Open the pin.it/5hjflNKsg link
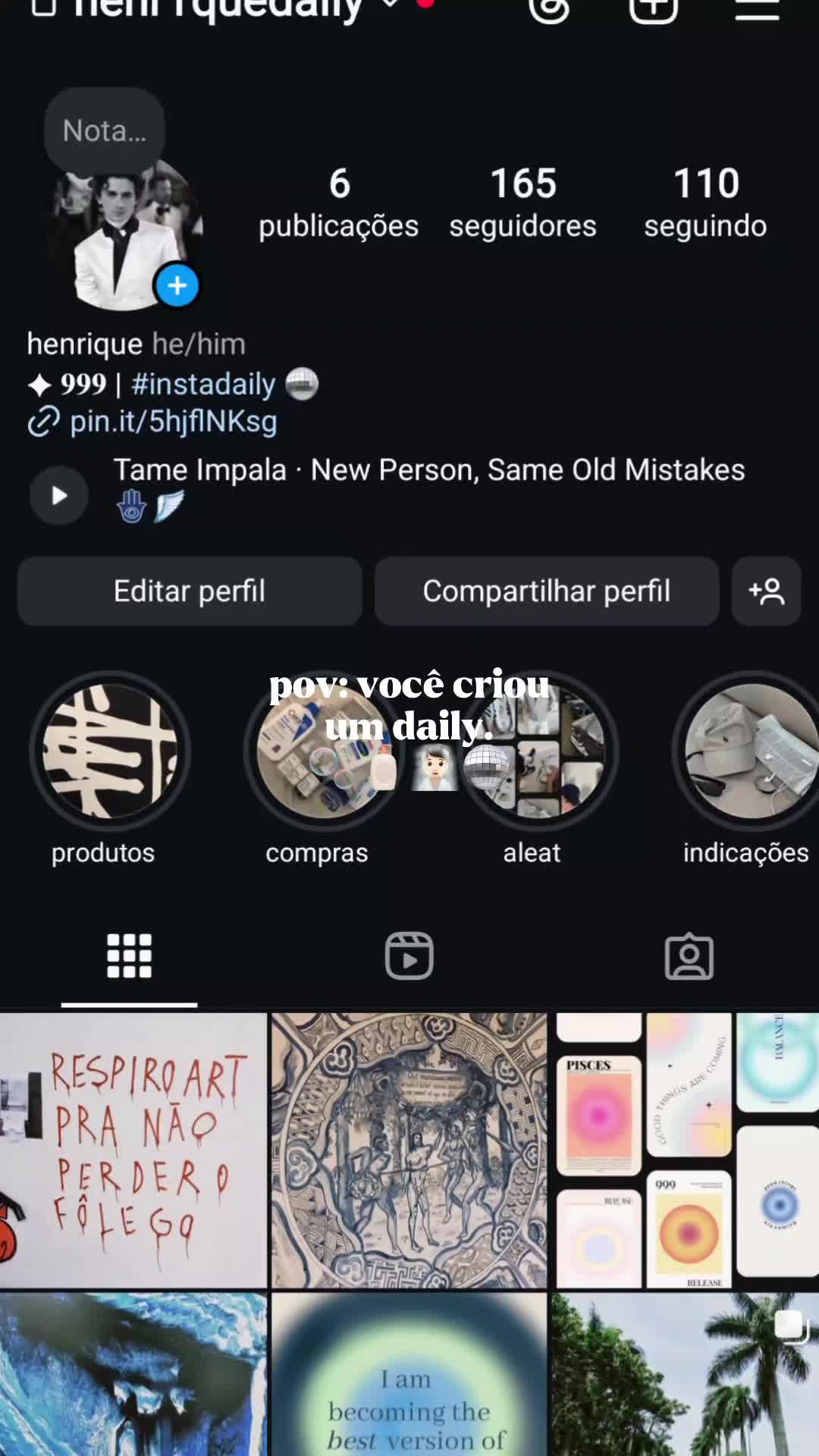Screen dimensions: 819x1456 coord(173,422)
